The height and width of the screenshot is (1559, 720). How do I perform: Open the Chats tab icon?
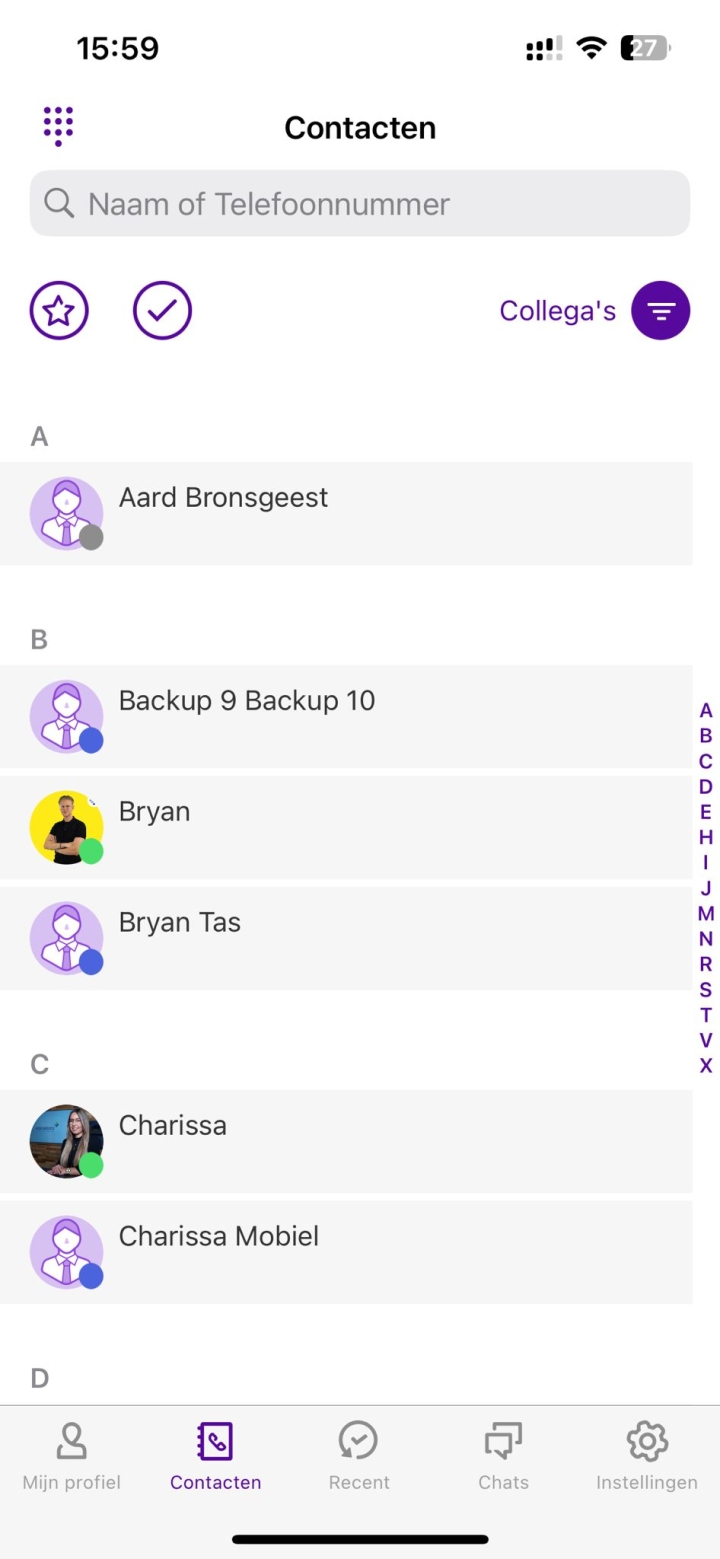(502, 1441)
